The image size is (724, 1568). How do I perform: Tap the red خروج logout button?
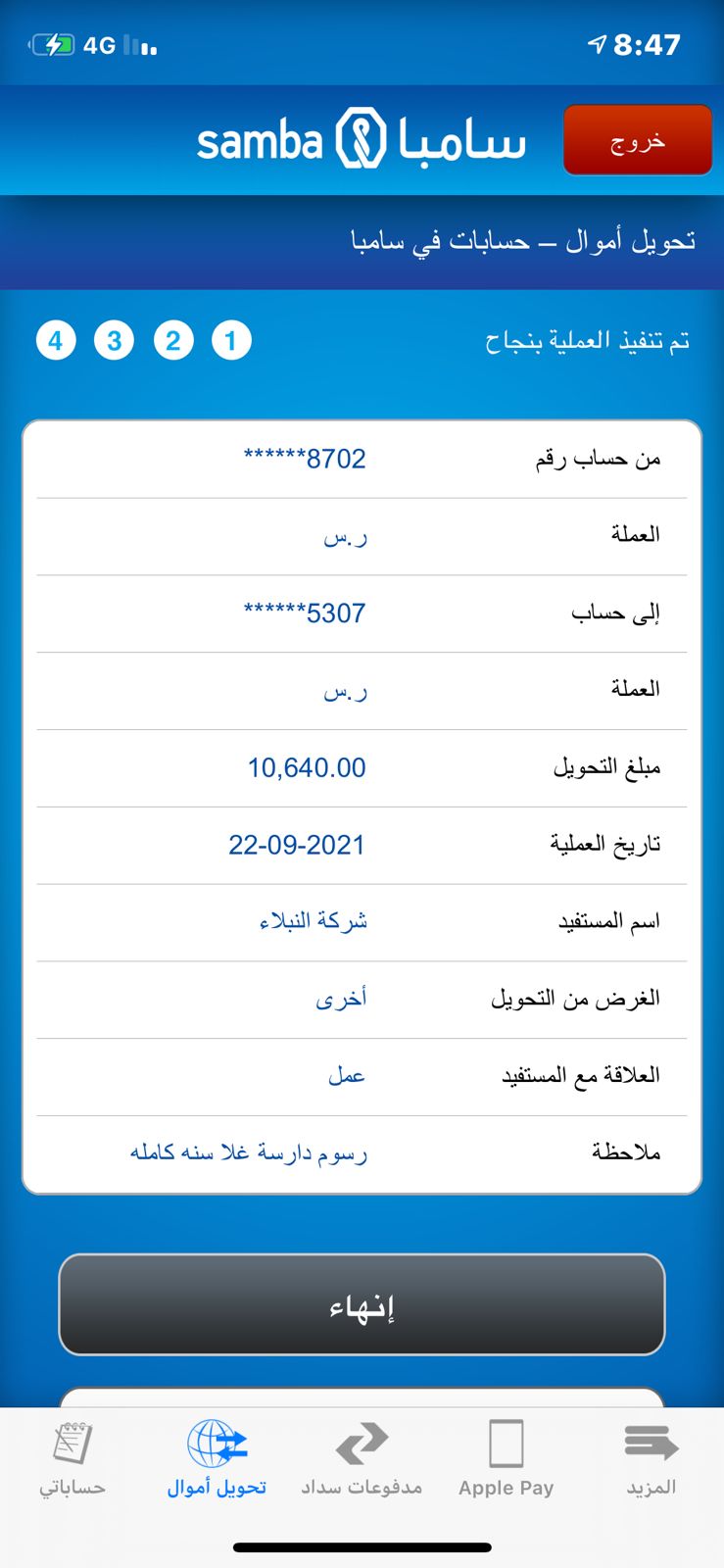638,140
